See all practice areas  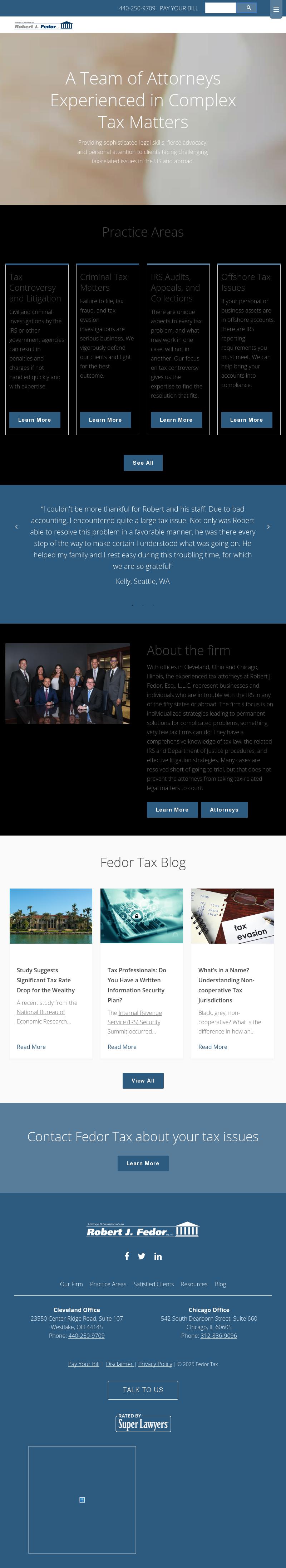pos(143,463)
